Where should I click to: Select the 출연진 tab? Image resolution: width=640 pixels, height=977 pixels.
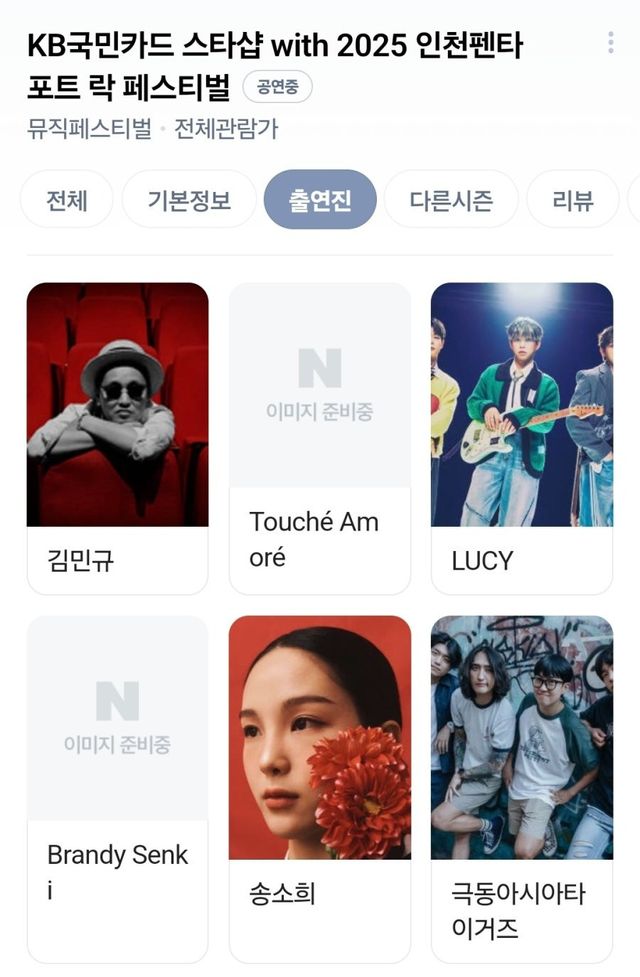[x=320, y=200]
